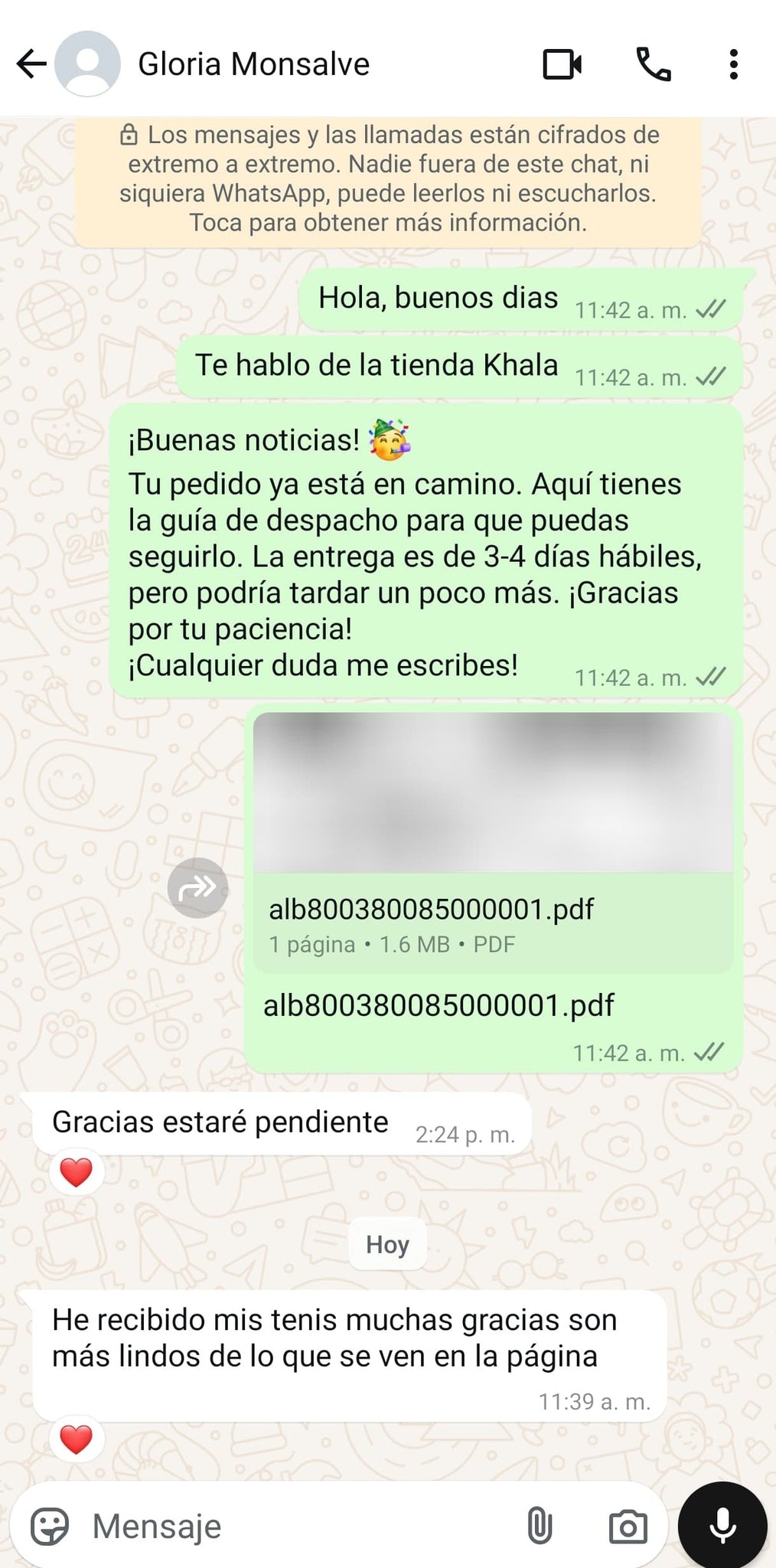The image size is (776, 1568).
Task: Attach a file with the paperclip
Action: [540, 1527]
